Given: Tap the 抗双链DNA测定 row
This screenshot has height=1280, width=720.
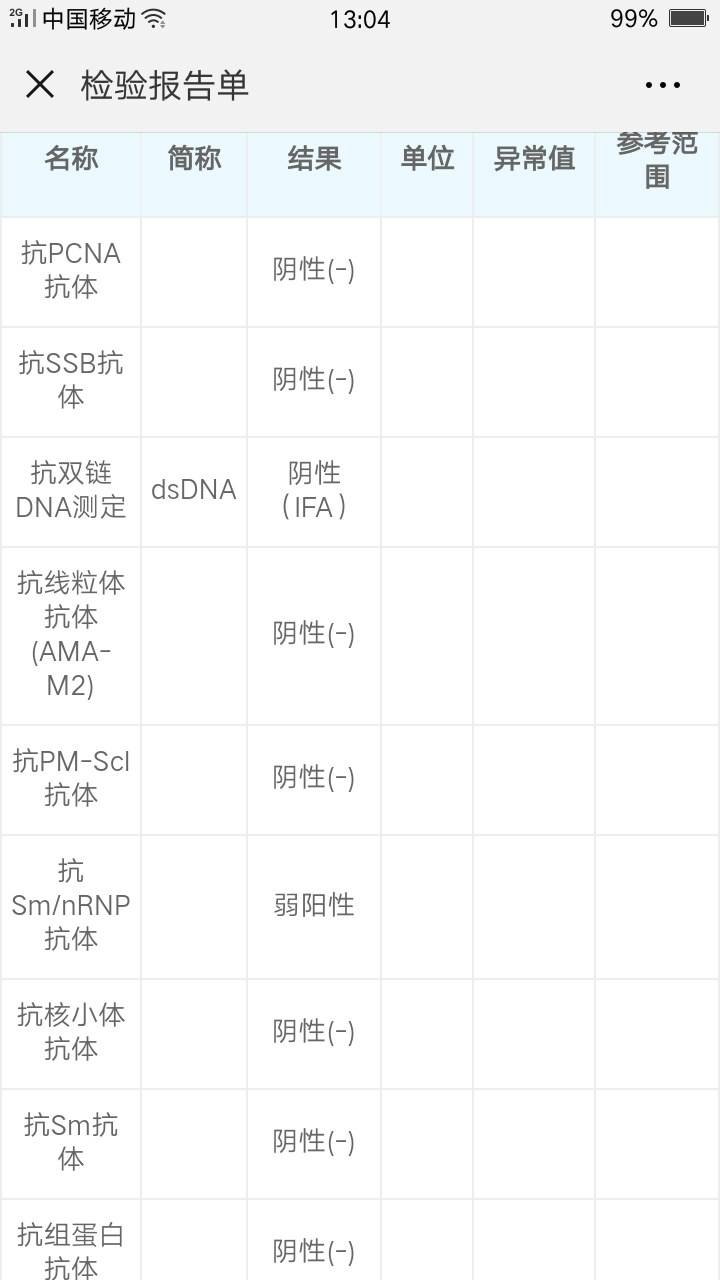Looking at the screenshot, I should (x=70, y=490).
